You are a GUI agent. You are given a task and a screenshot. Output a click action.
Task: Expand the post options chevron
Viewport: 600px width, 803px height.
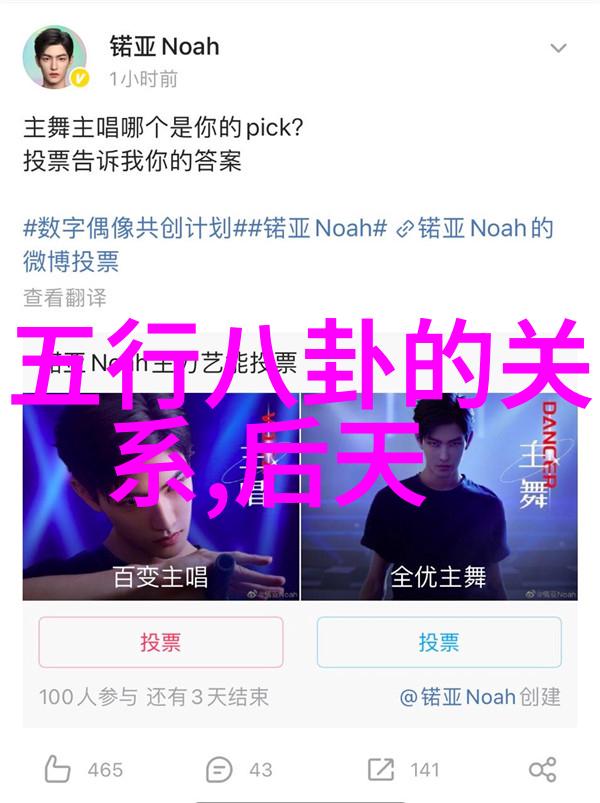click(x=558, y=48)
